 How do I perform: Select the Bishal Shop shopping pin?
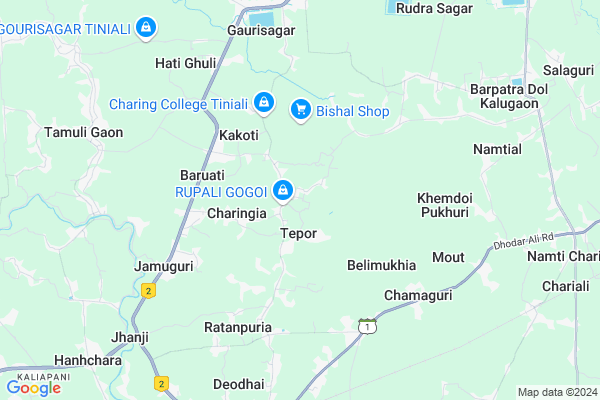click(300, 110)
